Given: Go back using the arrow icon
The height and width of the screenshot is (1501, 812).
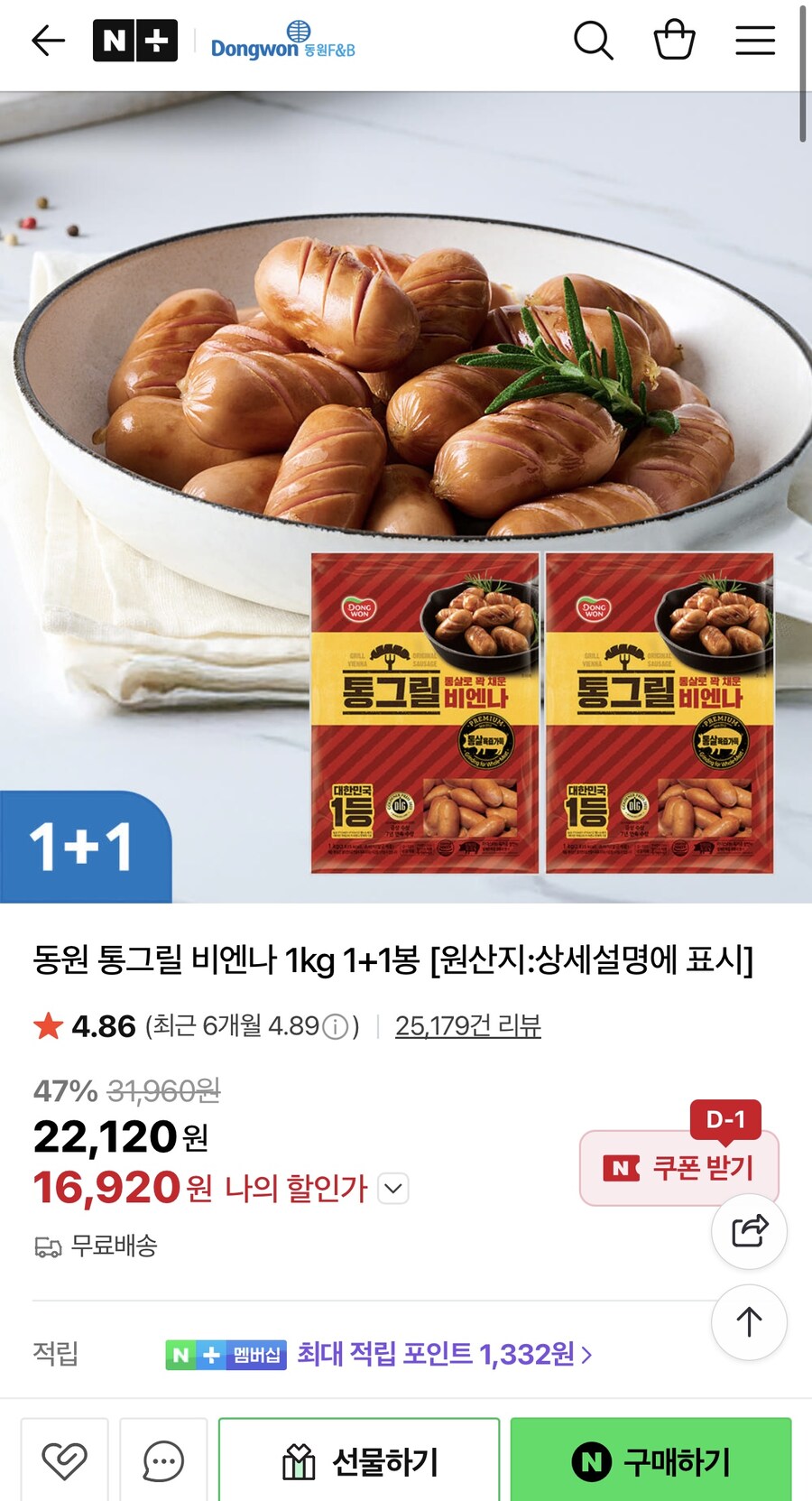Looking at the screenshot, I should (47, 41).
